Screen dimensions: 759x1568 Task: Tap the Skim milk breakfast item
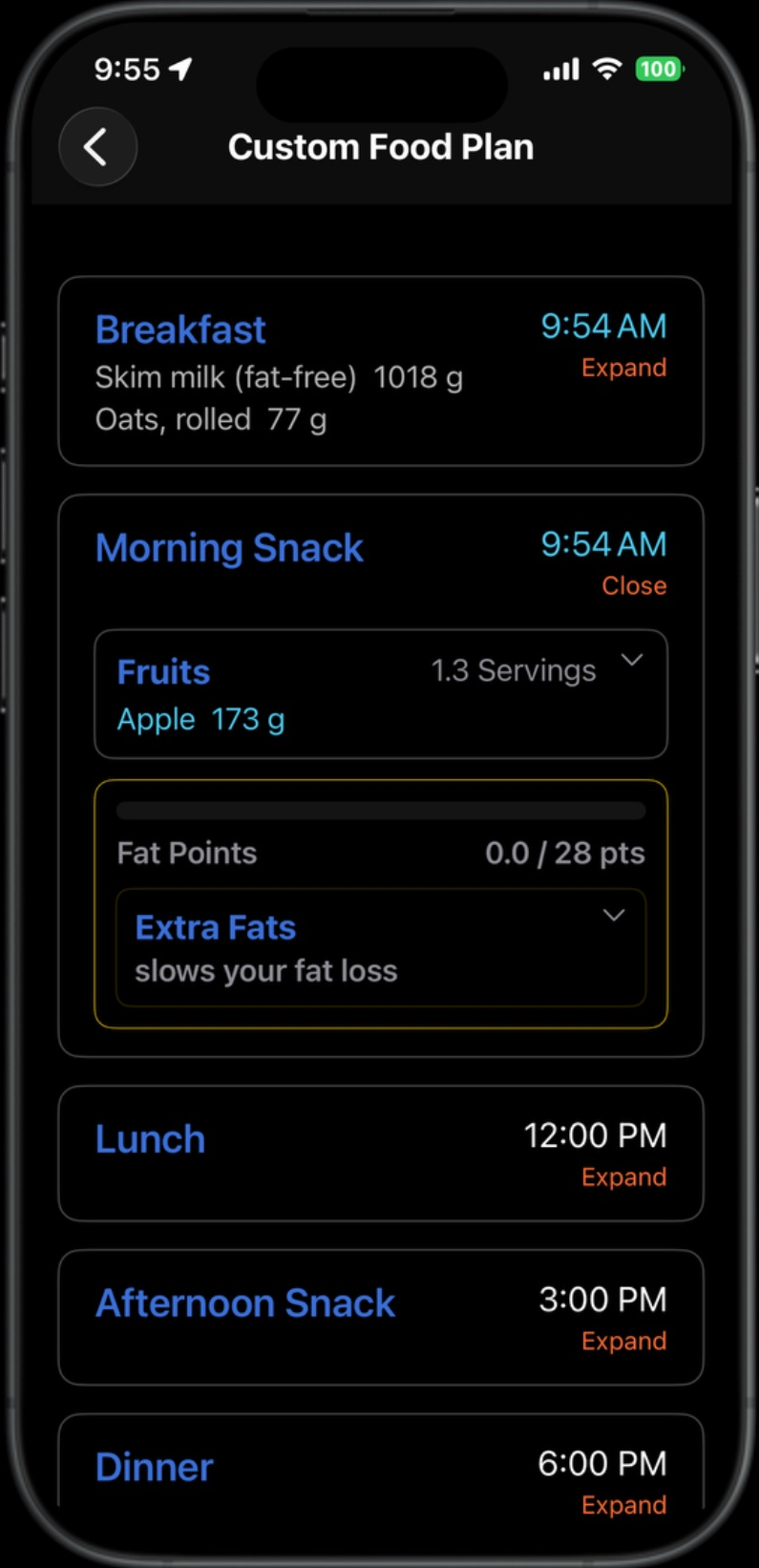tap(279, 377)
